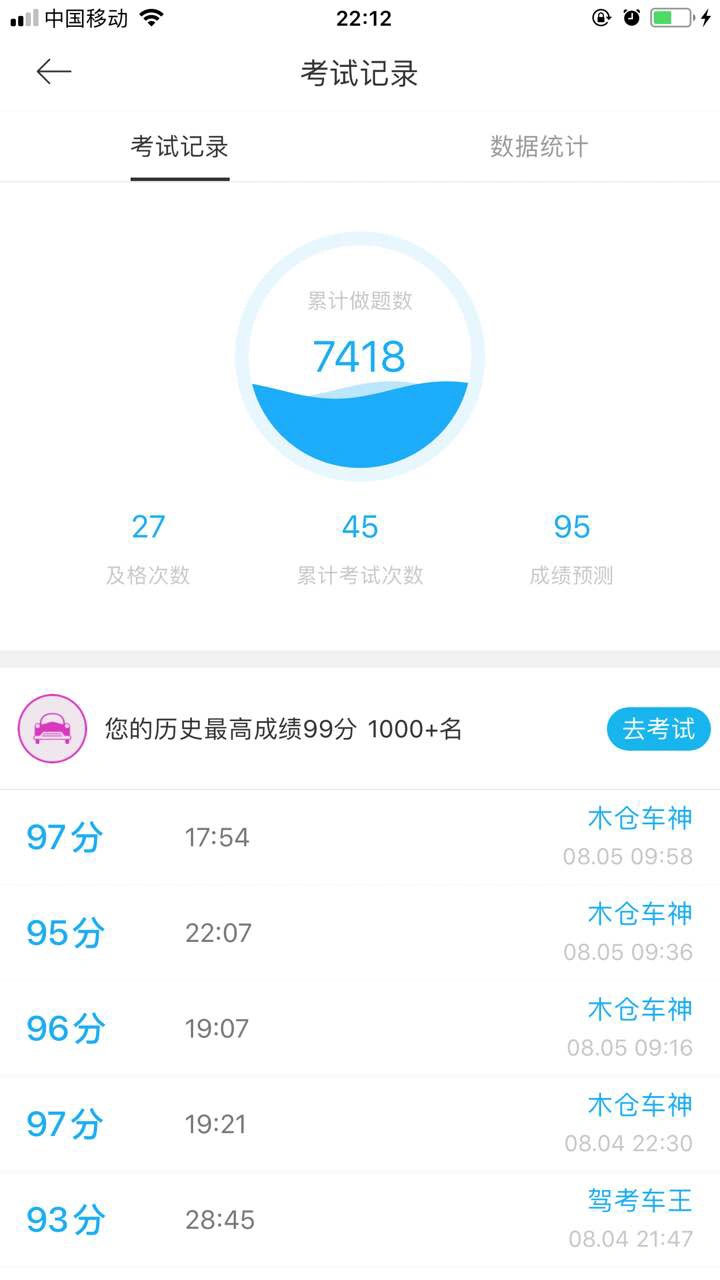This screenshot has height=1280, width=720.
Task: View the 96分 record from 08.05 09:16
Action: pyautogui.click(x=360, y=1028)
